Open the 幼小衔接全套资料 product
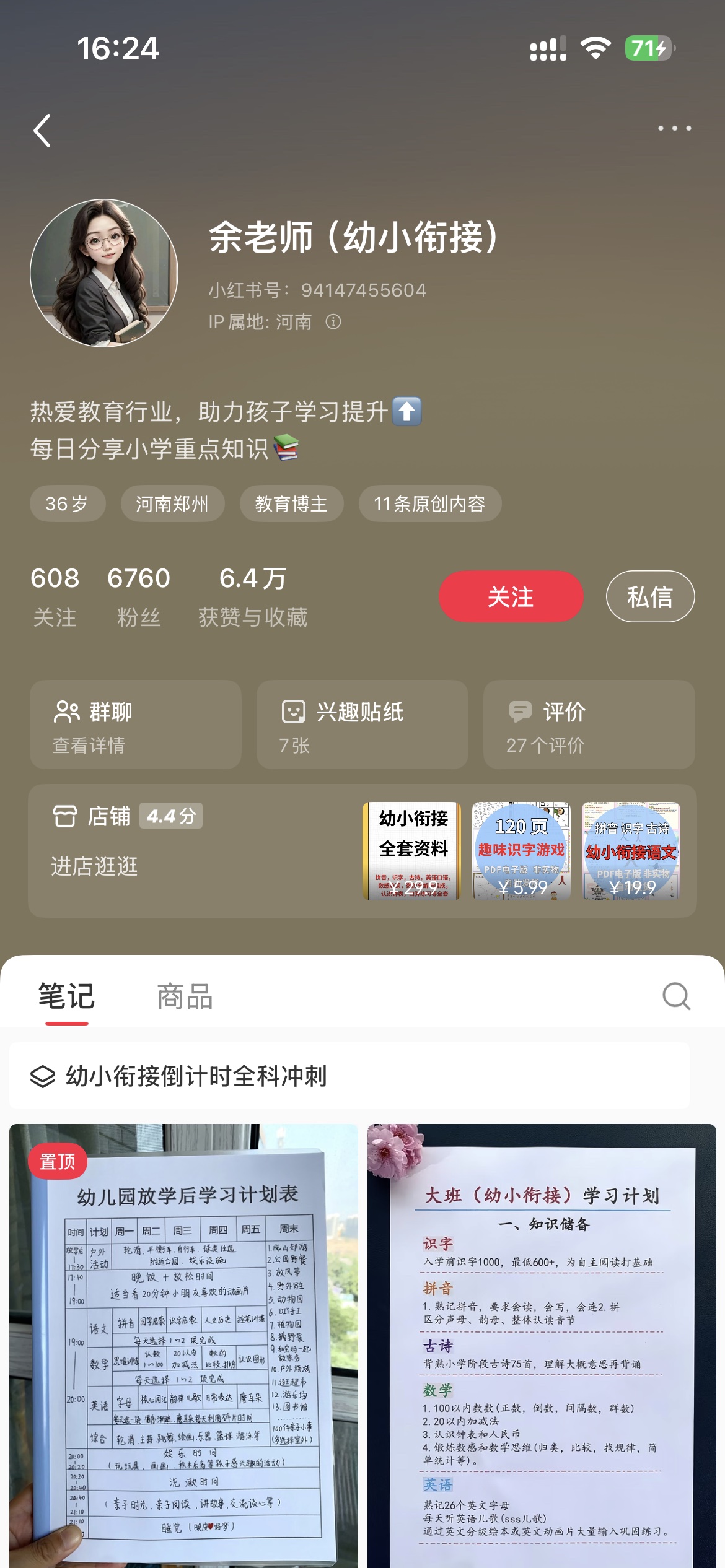This screenshot has height=1568, width=725. tap(411, 850)
